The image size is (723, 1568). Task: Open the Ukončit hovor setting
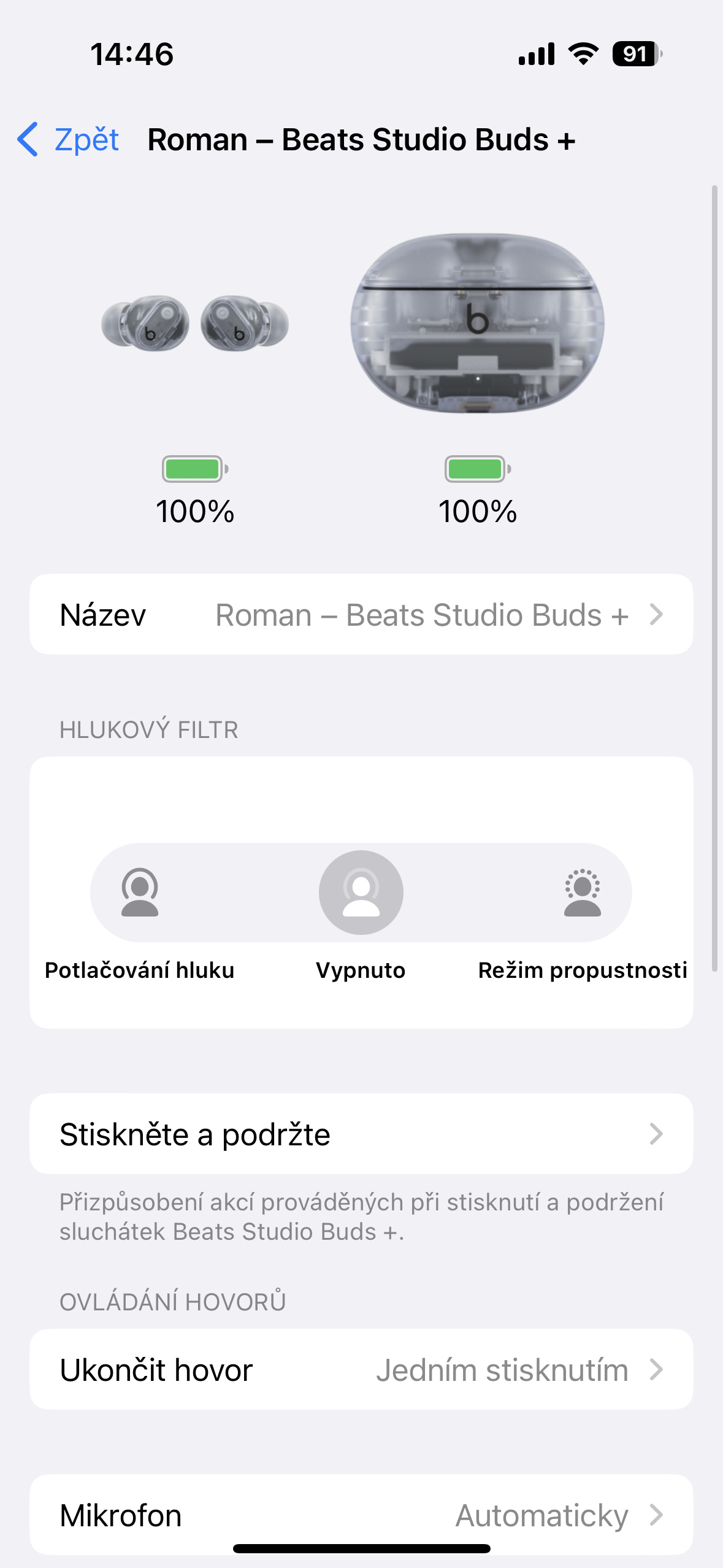tap(361, 1369)
